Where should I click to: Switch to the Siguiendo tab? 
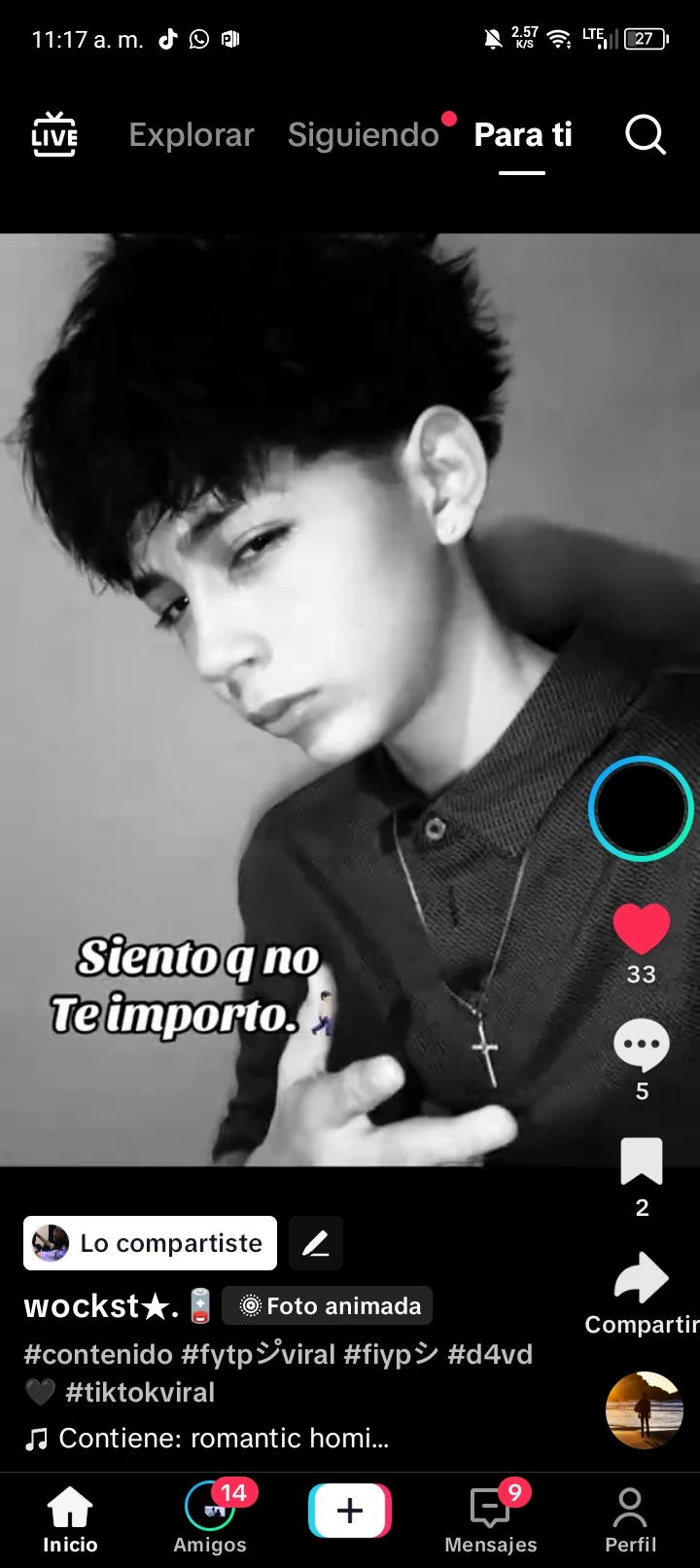click(x=364, y=134)
